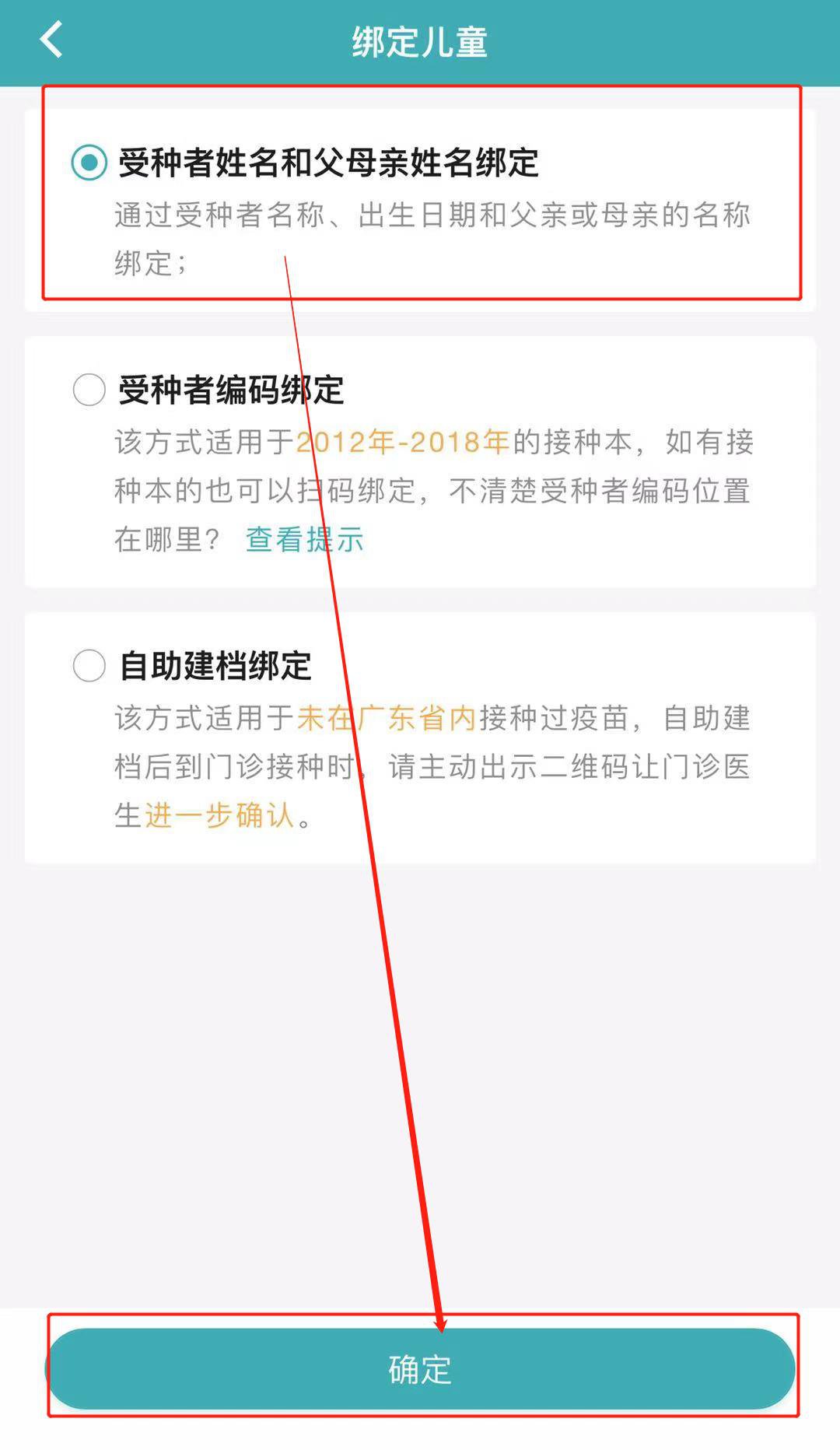
Task: Open the 查看提示 link
Action: point(304,539)
